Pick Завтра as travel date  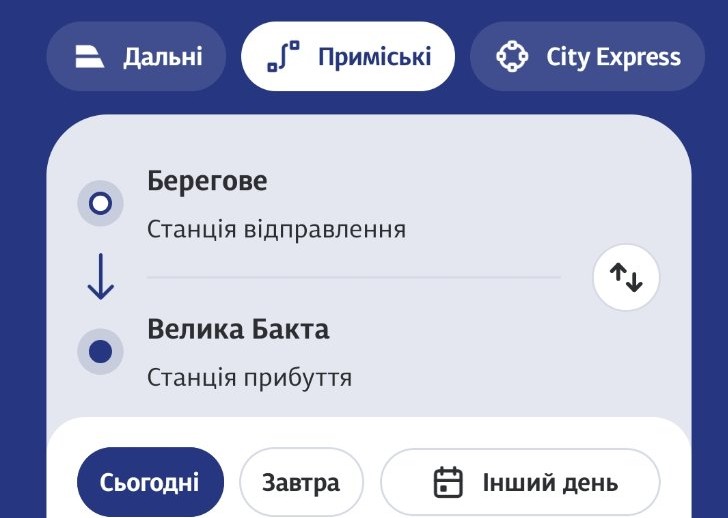tap(301, 483)
